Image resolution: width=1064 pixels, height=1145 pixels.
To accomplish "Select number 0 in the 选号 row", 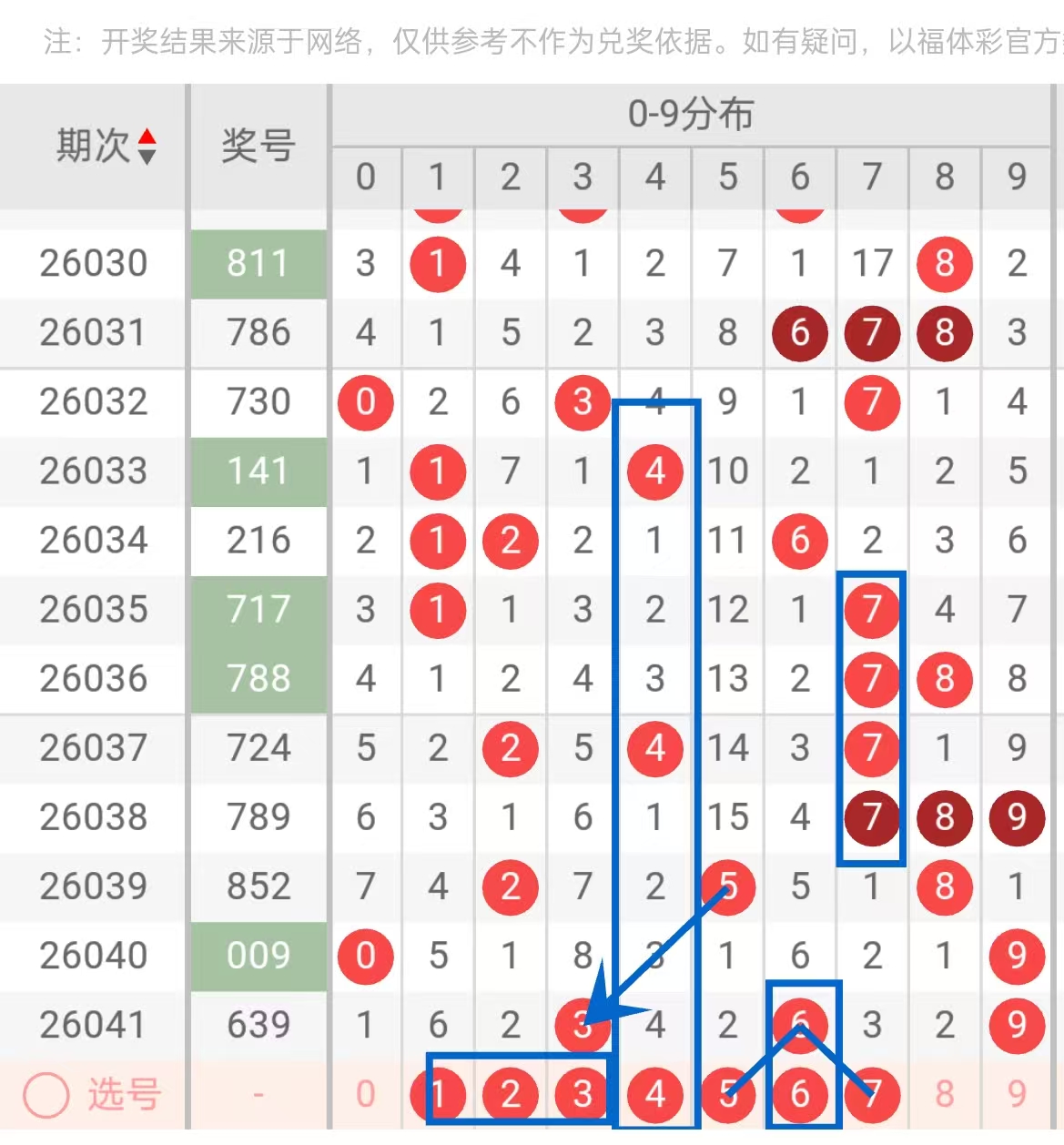I will coord(365,1093).
